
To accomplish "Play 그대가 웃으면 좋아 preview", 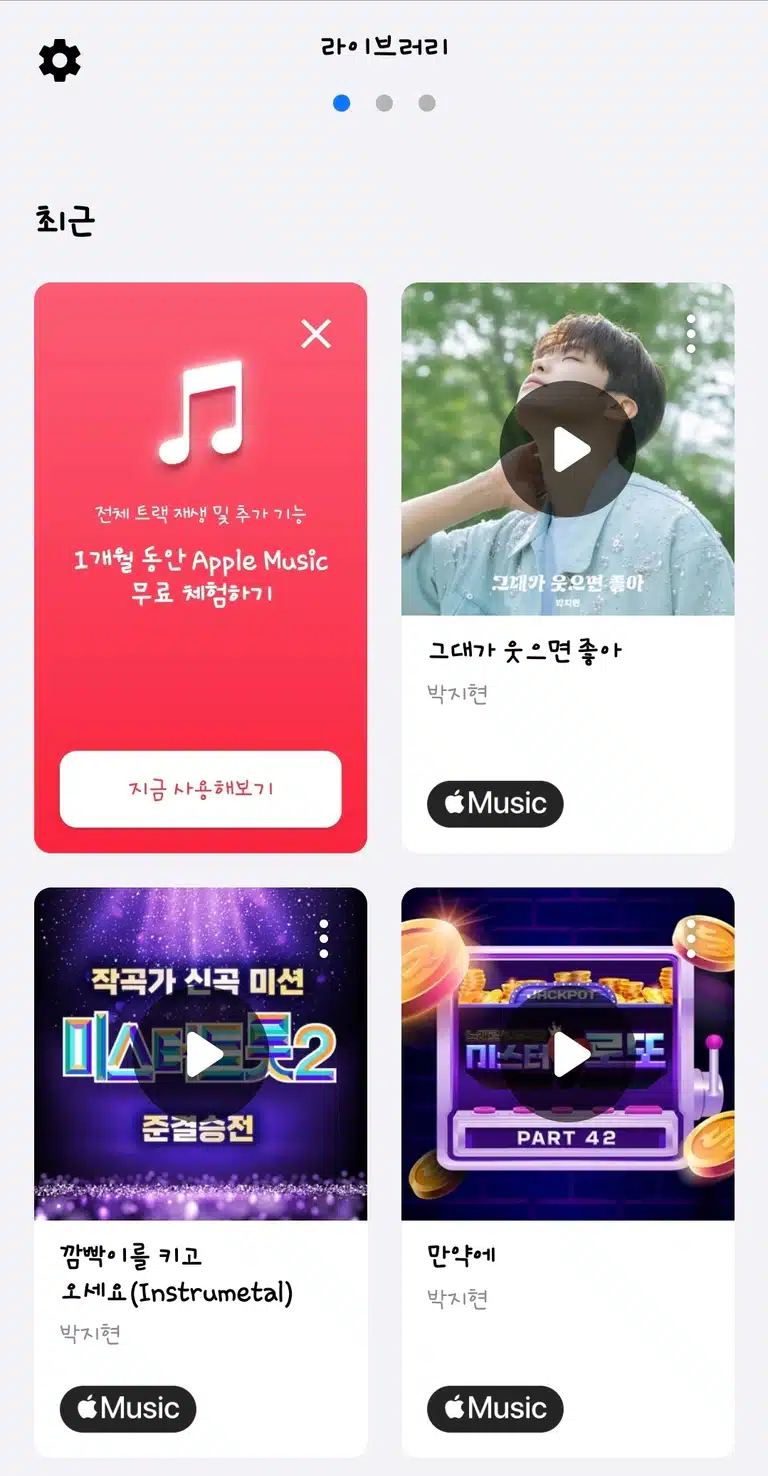I will click(568, 449).
